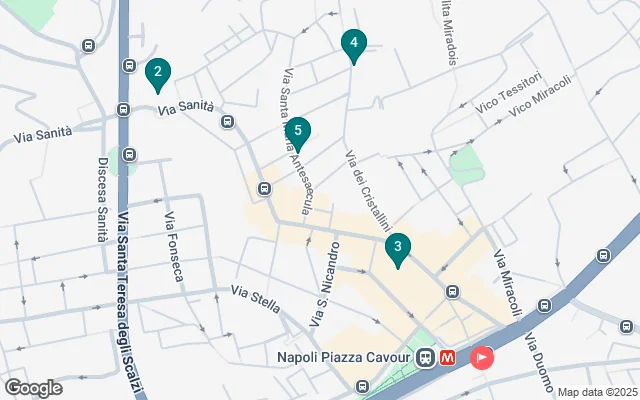640x400 pixels.
Task: Select map marker number 3
Action: [x=398, y=248]
